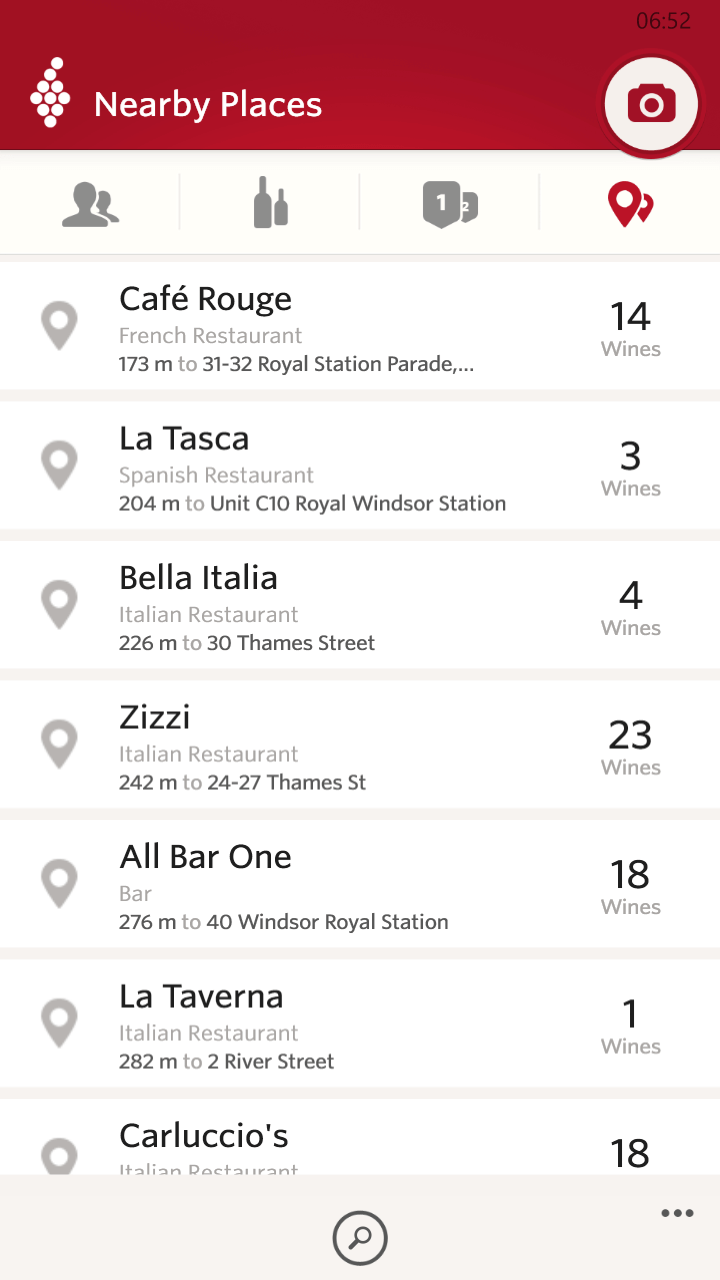The width and height of the screenshot is (720, 1280).
Task: View La Tasca Spanish restaurant
Action: (360, 466)
